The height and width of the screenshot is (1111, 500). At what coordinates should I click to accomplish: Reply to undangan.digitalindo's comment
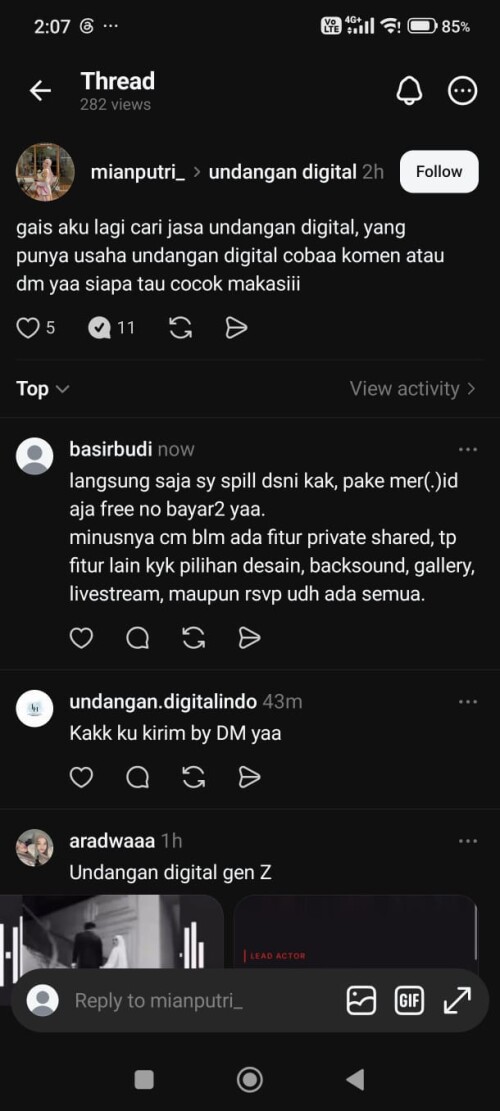pyautogui.click(x=137, y=777)
